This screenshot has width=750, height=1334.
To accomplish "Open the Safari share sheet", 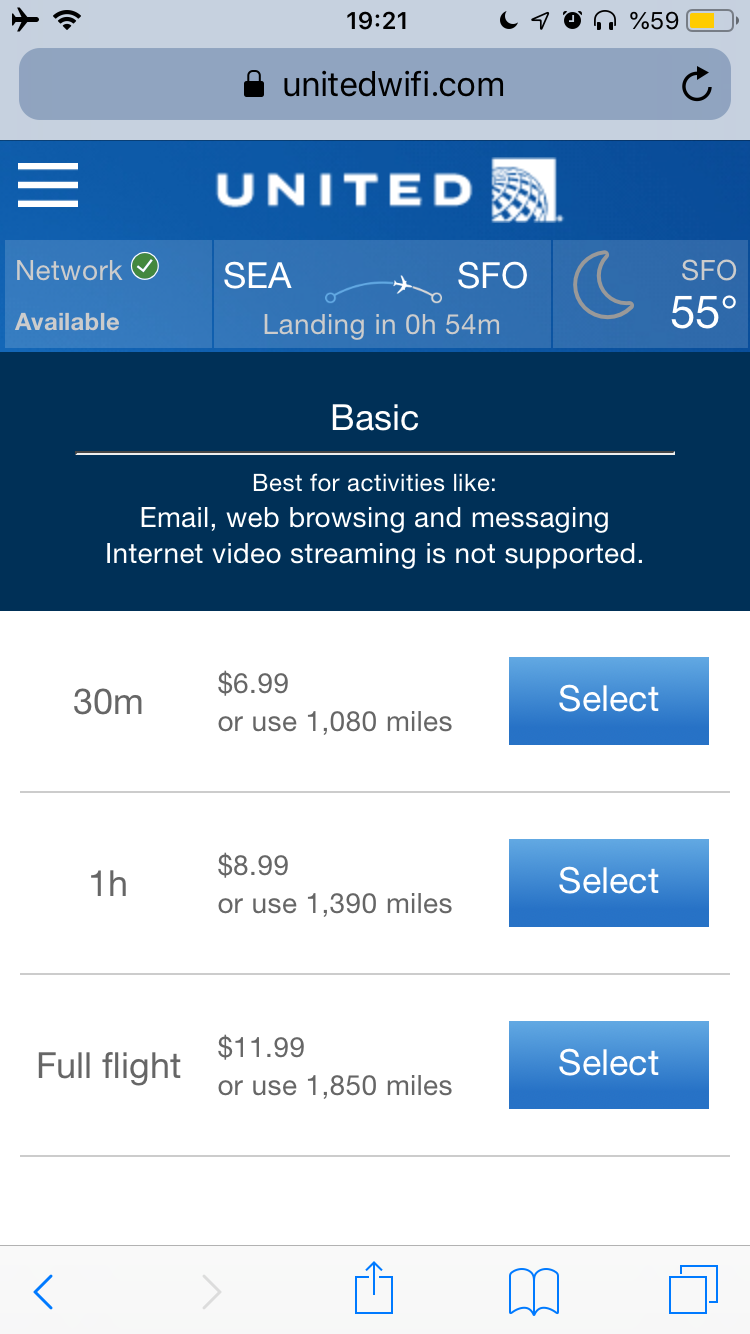I will [375, 1287].
